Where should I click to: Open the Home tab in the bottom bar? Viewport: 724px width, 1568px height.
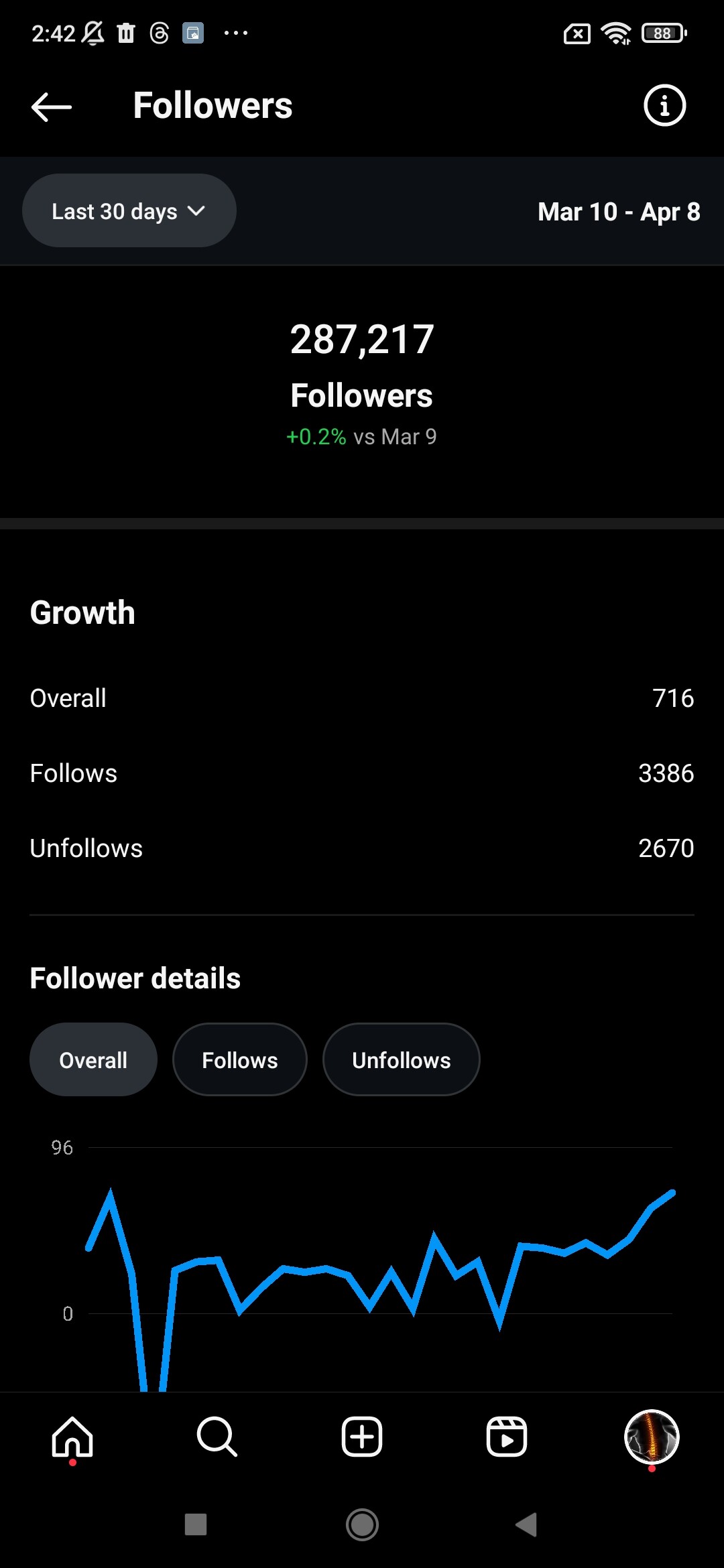(72, 1437)
